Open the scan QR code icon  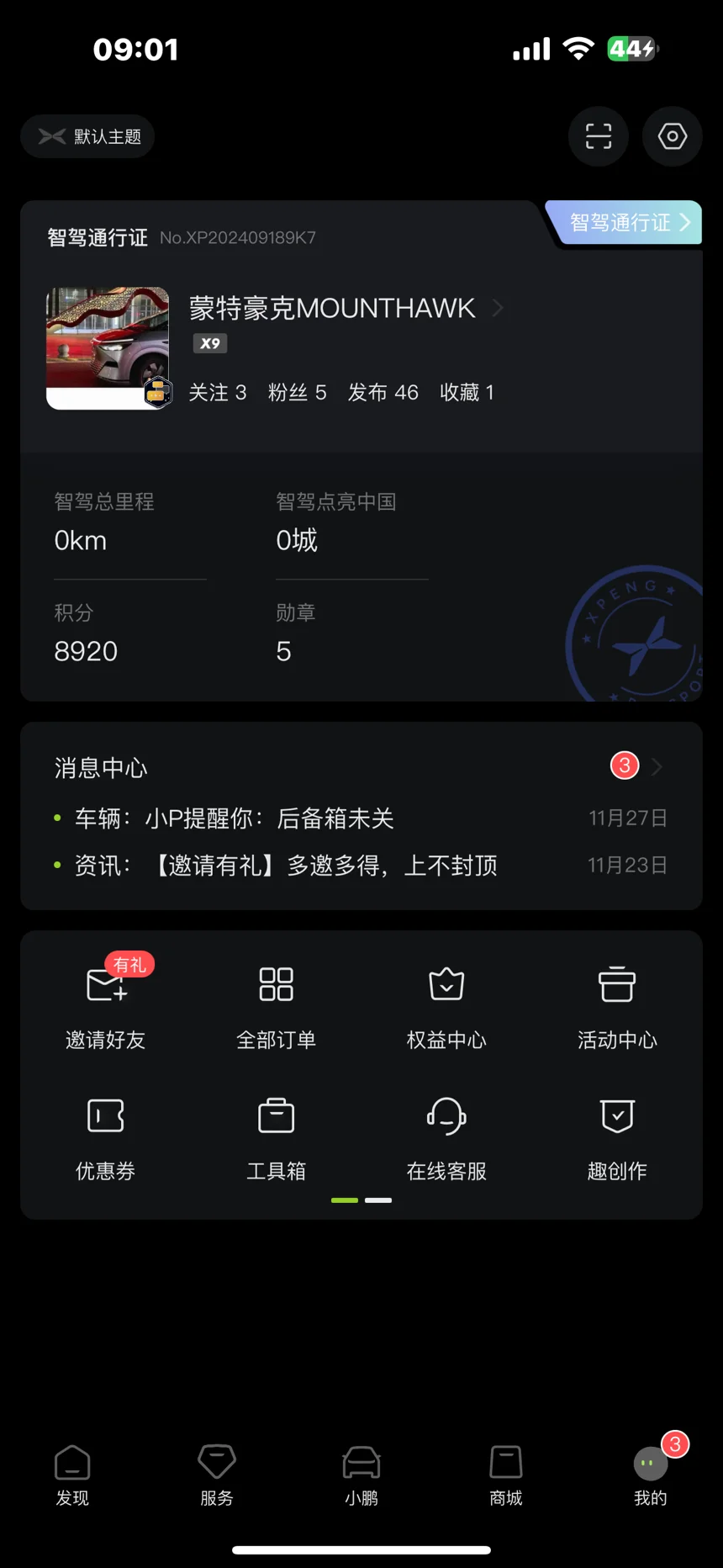(x=598, y=136)
